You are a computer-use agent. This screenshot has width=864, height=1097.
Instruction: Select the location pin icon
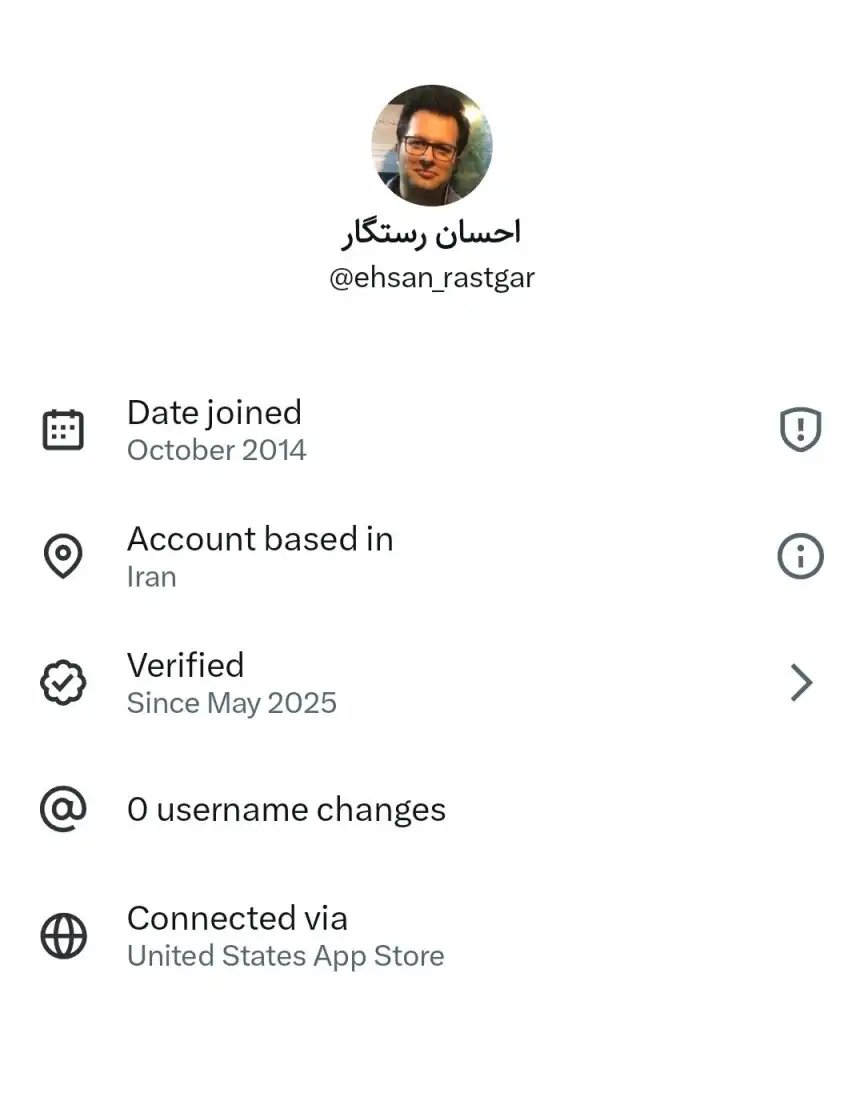coord(64,556)
